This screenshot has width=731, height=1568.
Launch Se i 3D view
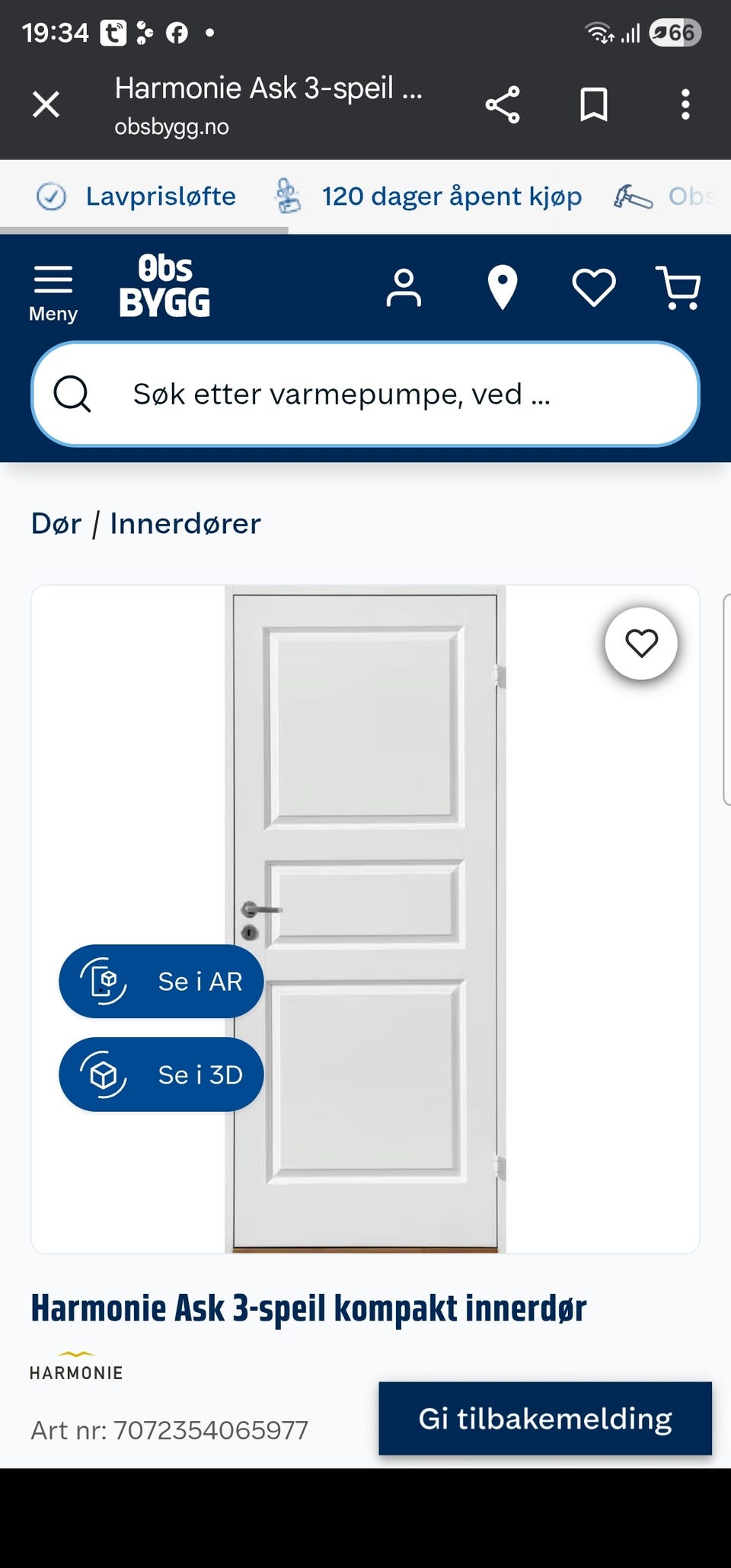(161, 1075)
